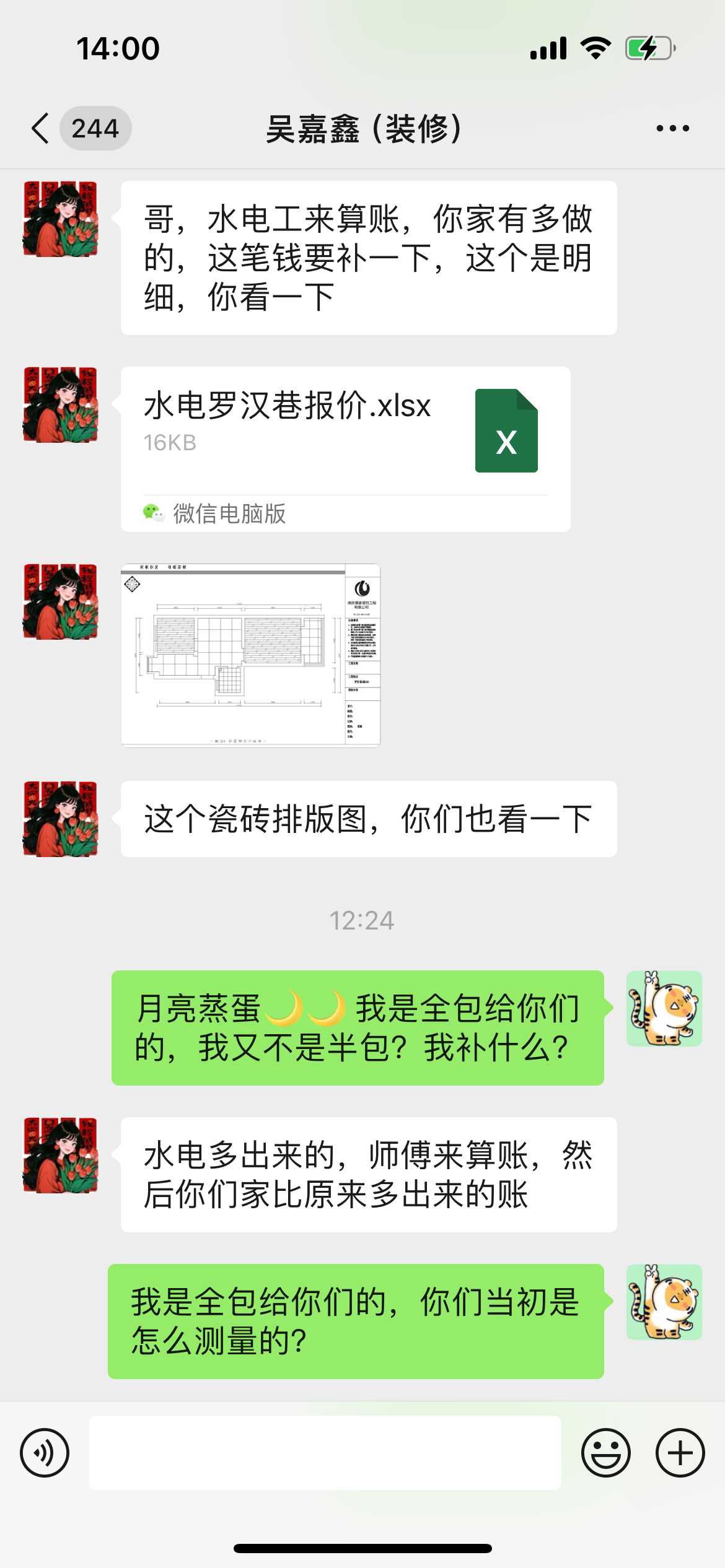Open my tiger avatar beside the 半包 message

(664, 1008)
